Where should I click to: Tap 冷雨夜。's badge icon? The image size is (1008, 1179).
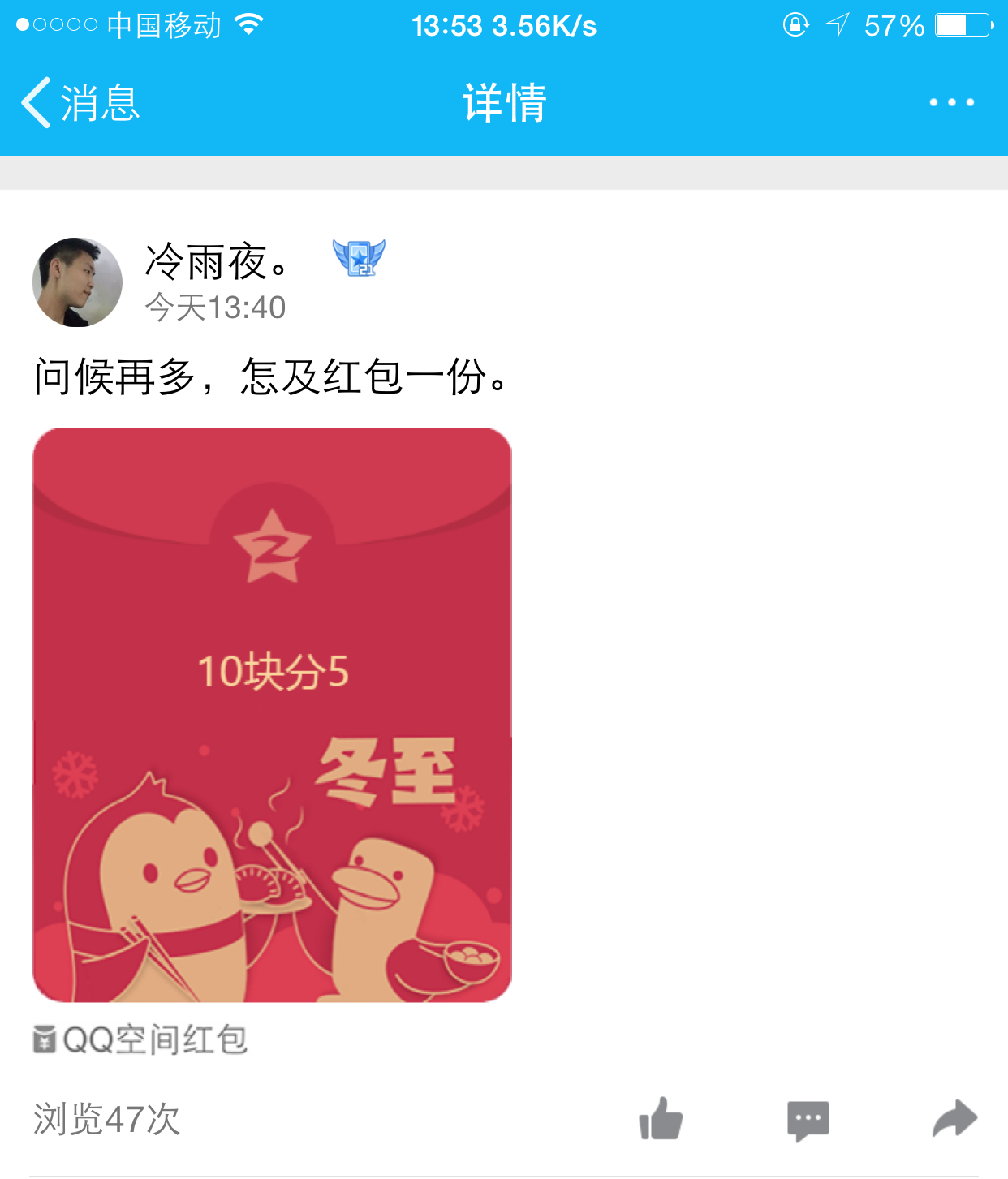359,258
